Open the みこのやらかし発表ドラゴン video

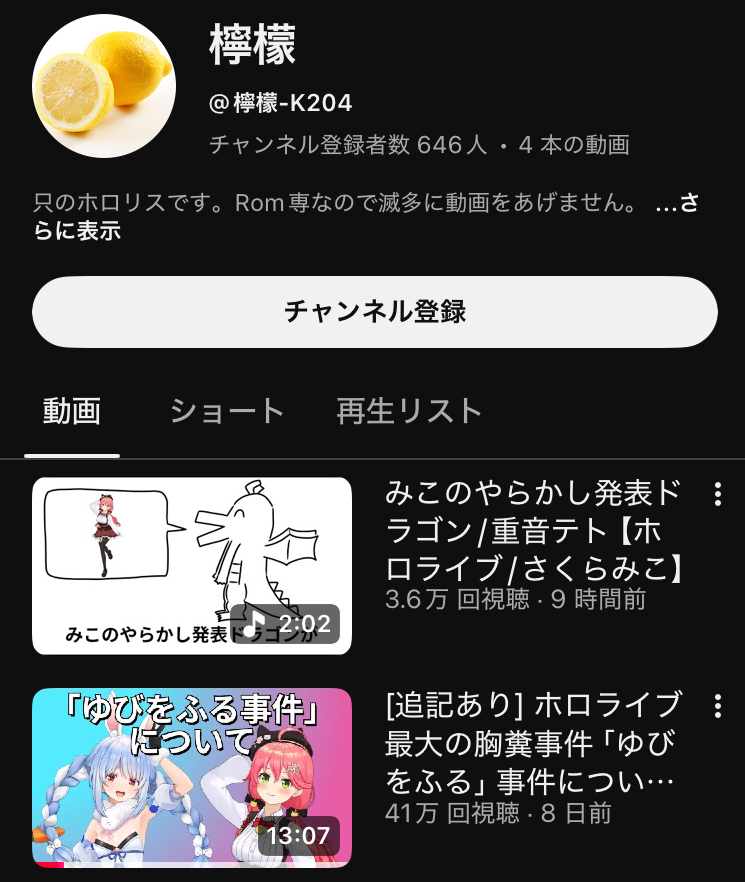[192, 565]
